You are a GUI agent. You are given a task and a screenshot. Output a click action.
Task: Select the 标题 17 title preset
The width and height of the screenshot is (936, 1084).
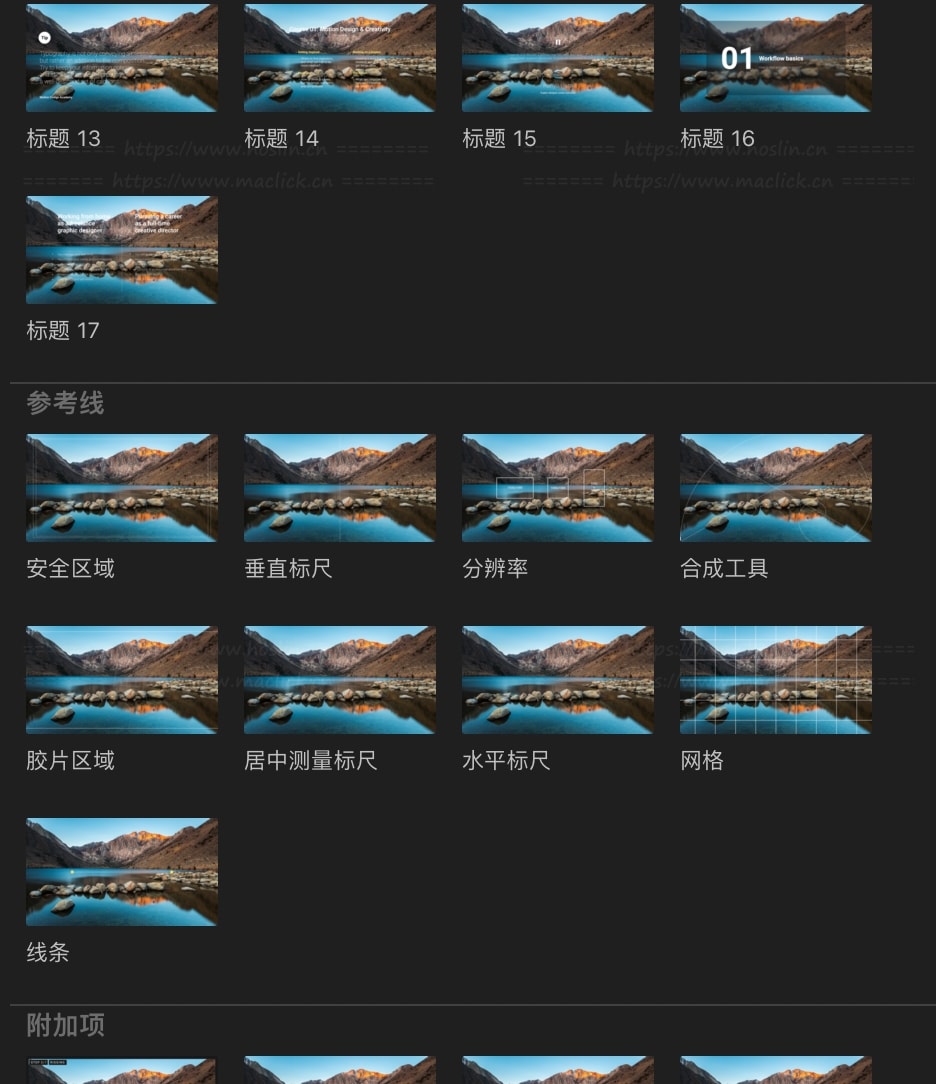click(122, 250)
